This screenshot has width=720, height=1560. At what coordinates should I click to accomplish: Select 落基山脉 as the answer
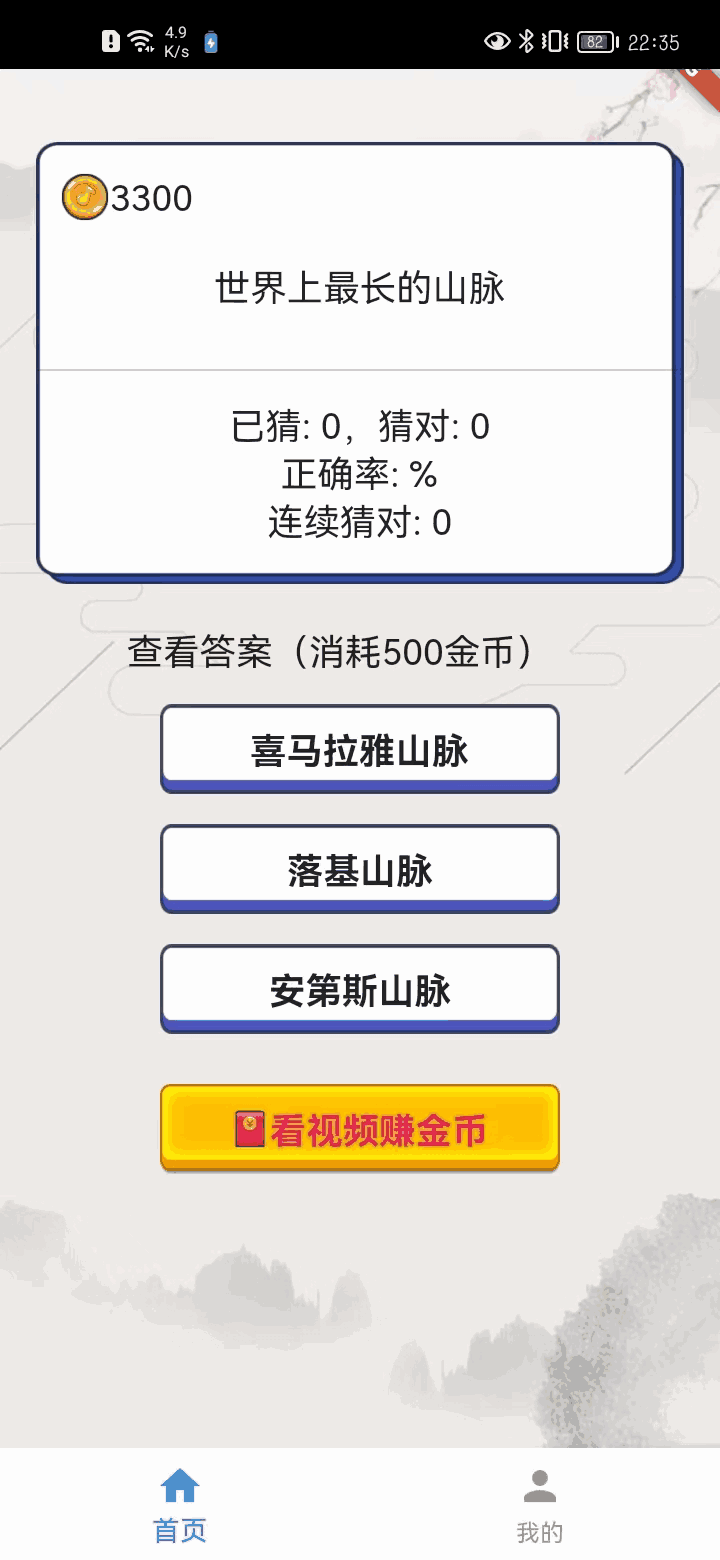tap(360, 869)
